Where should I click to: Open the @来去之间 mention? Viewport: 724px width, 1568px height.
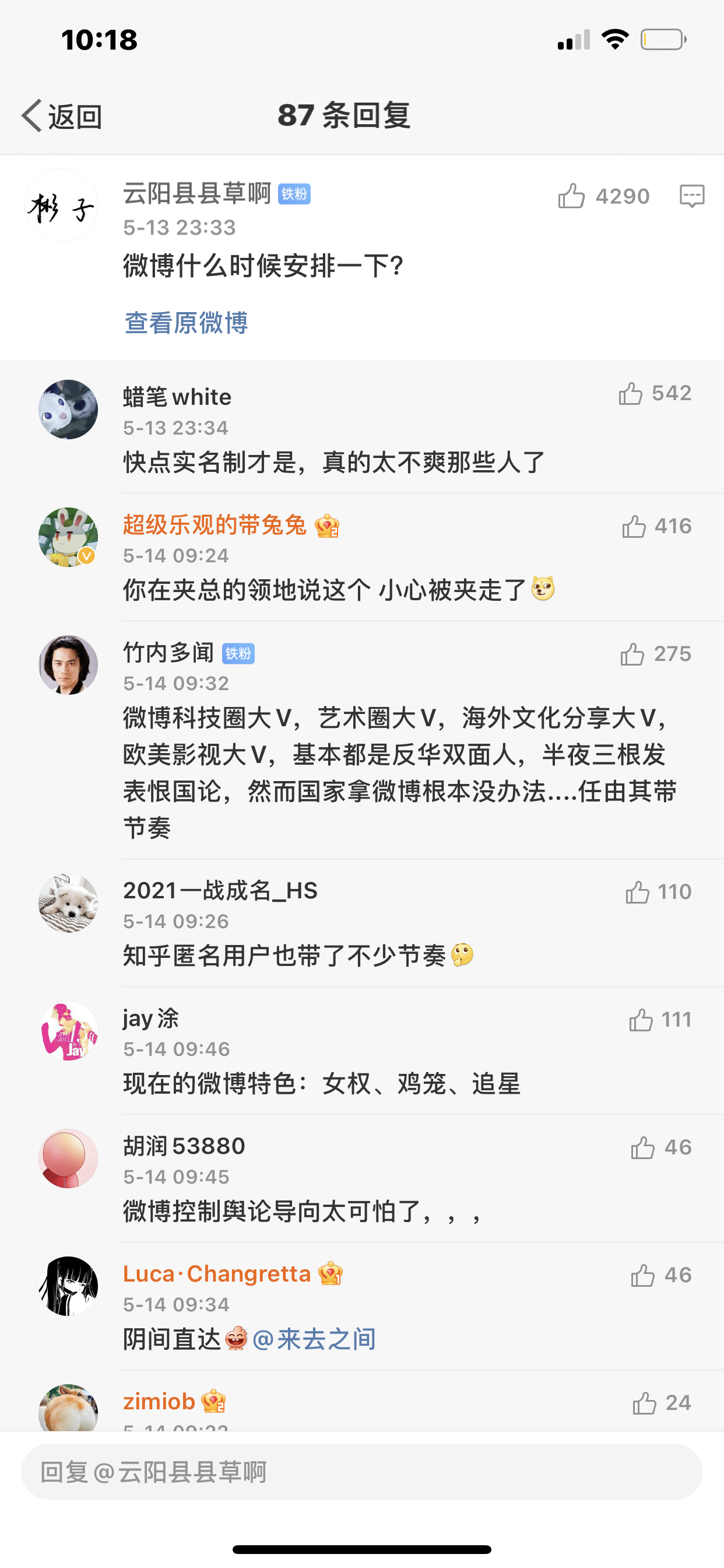tap(314, 1339)
